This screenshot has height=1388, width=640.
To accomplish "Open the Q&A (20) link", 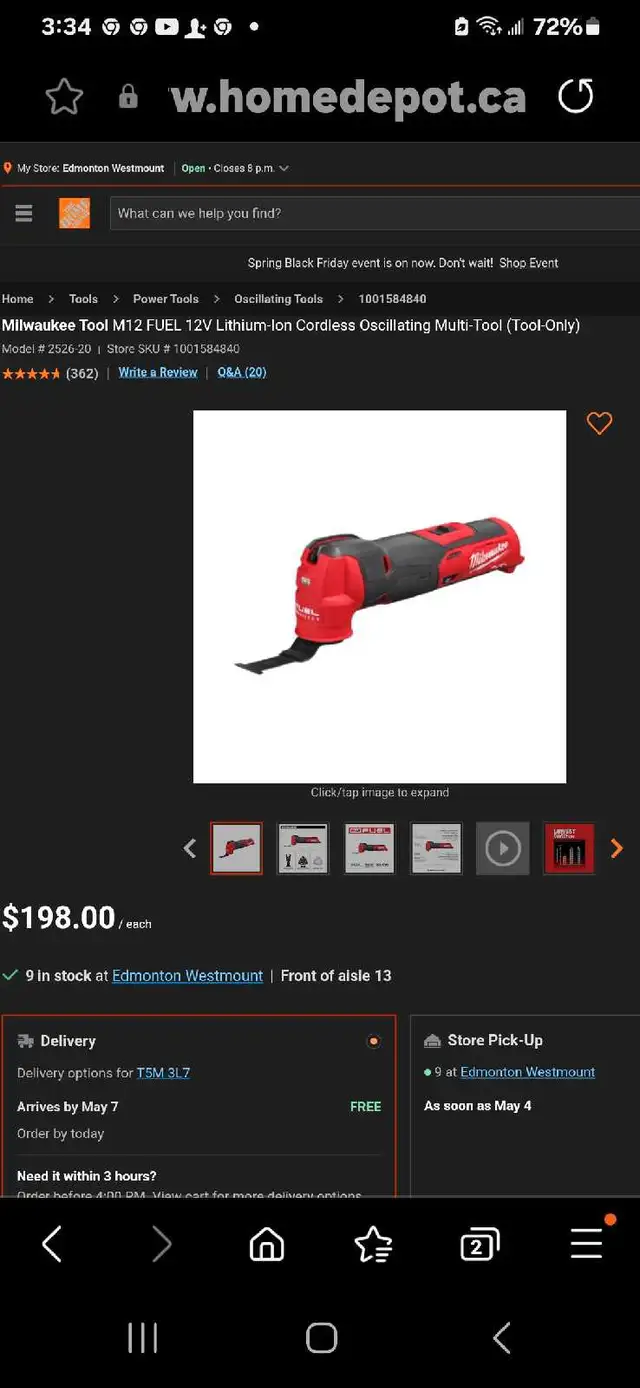I will pyautogui.click(x=242, y=372).
